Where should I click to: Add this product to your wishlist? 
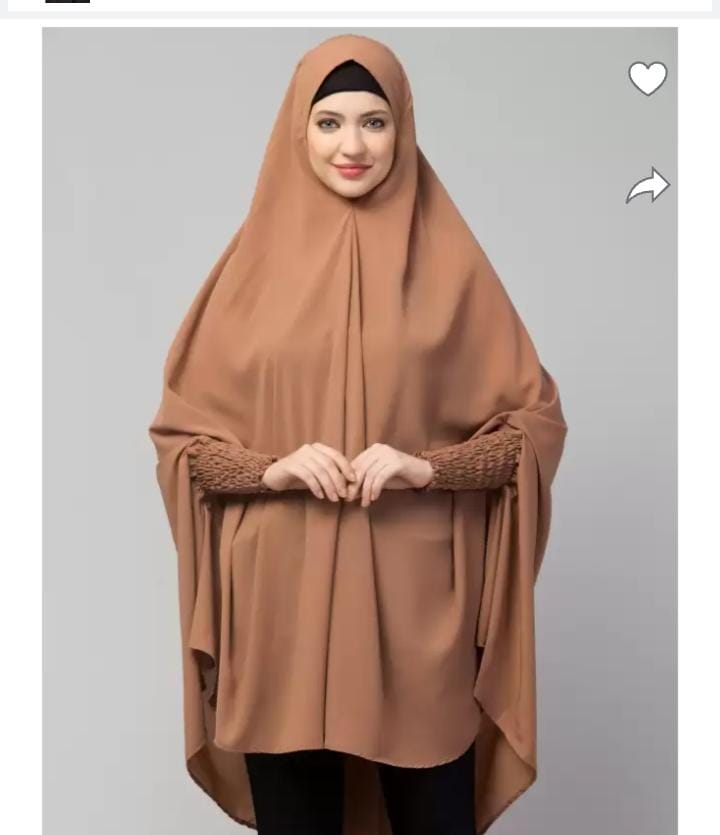tap(647, 78)
